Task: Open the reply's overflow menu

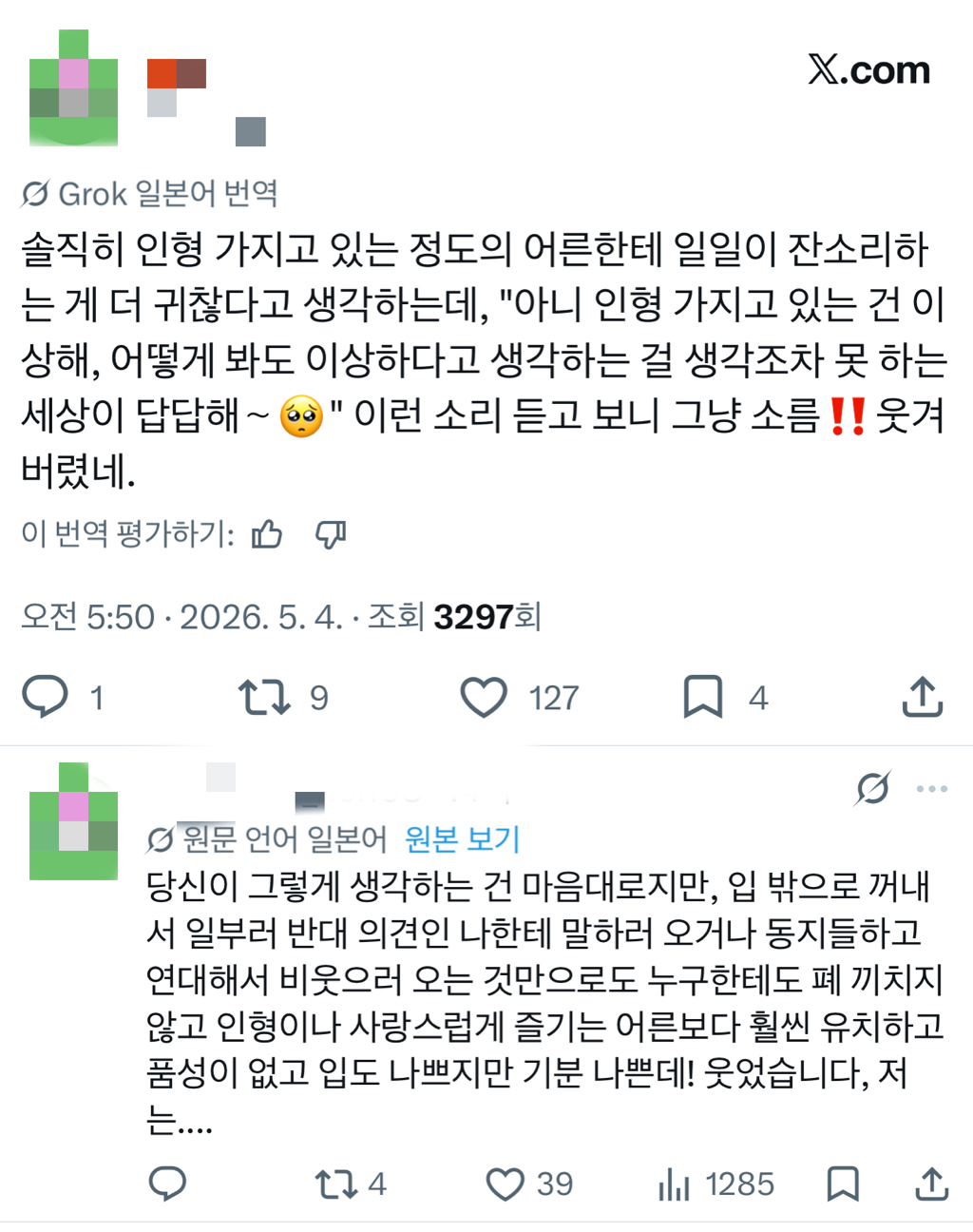Action: coord(931,788)
